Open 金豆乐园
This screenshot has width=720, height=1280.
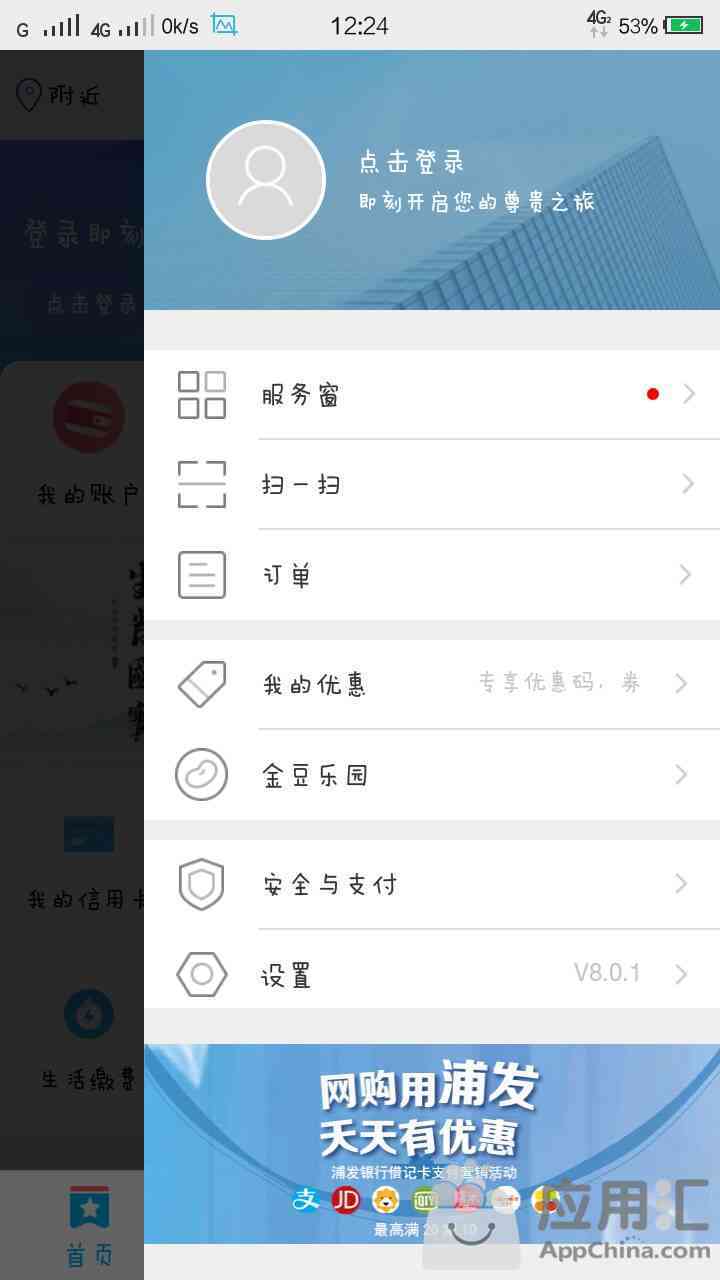point(430,775)
